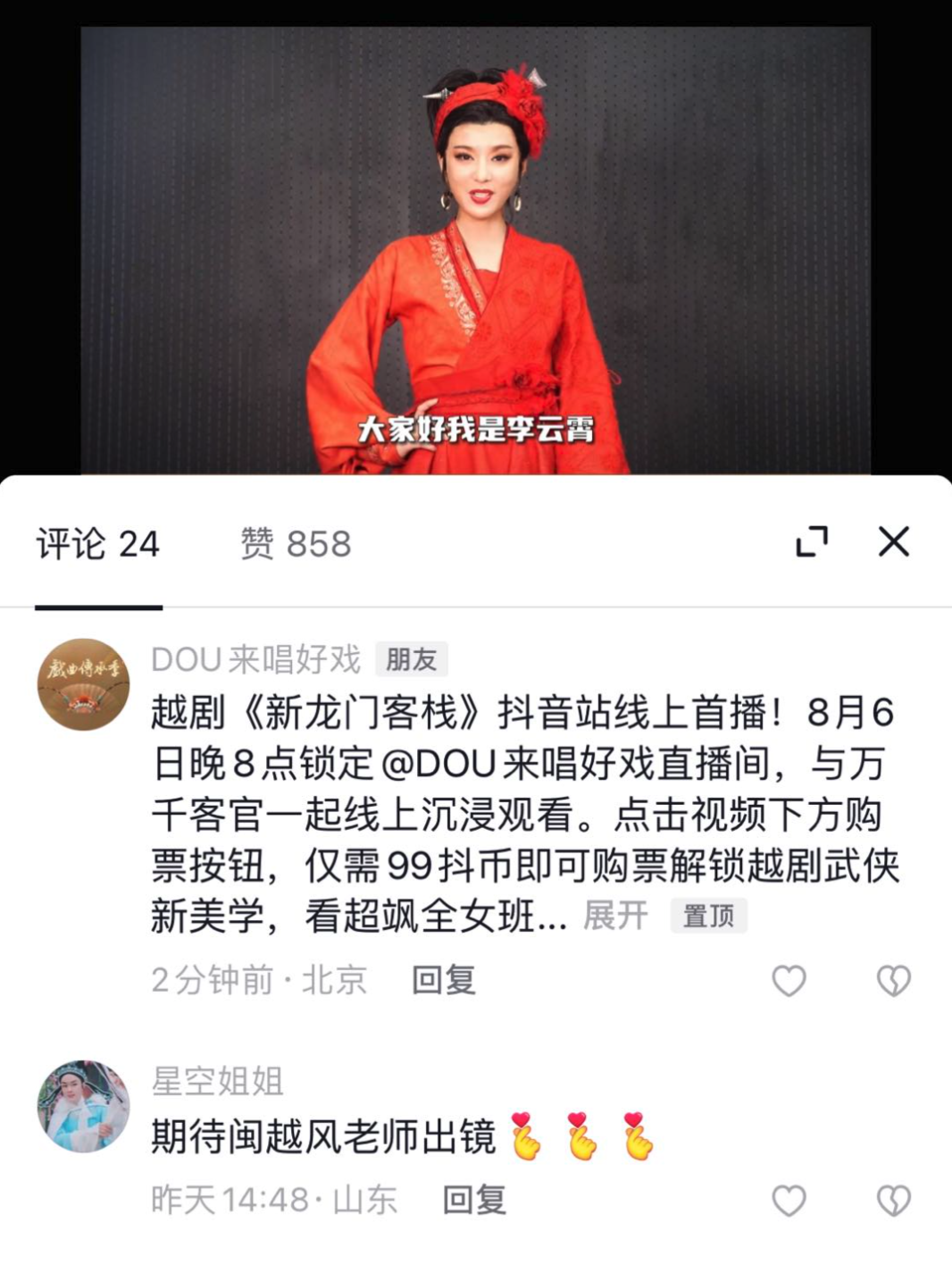Expand the comments panel to full screen
Screen dimensions: 952x1265
pos(812,541)
